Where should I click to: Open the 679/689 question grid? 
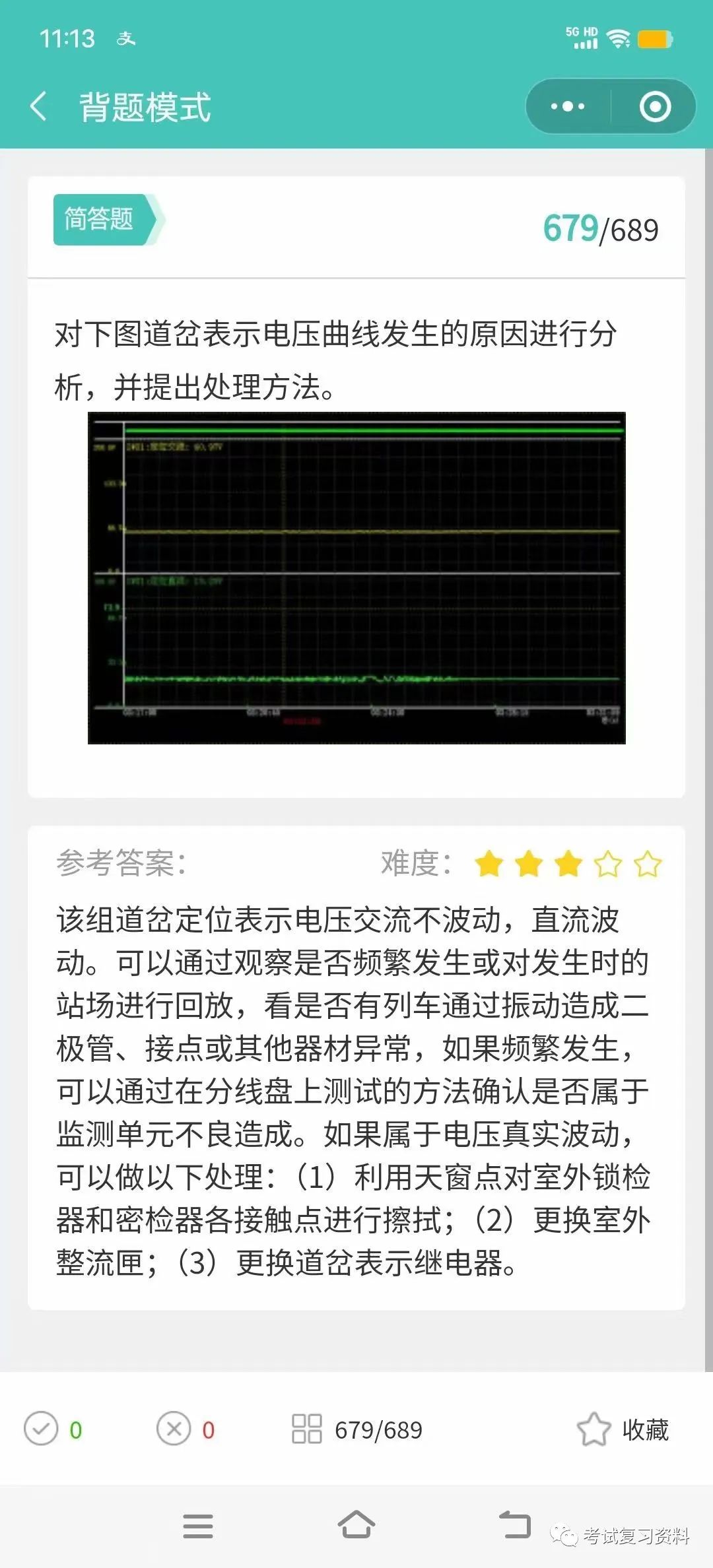pos(357,1429)
